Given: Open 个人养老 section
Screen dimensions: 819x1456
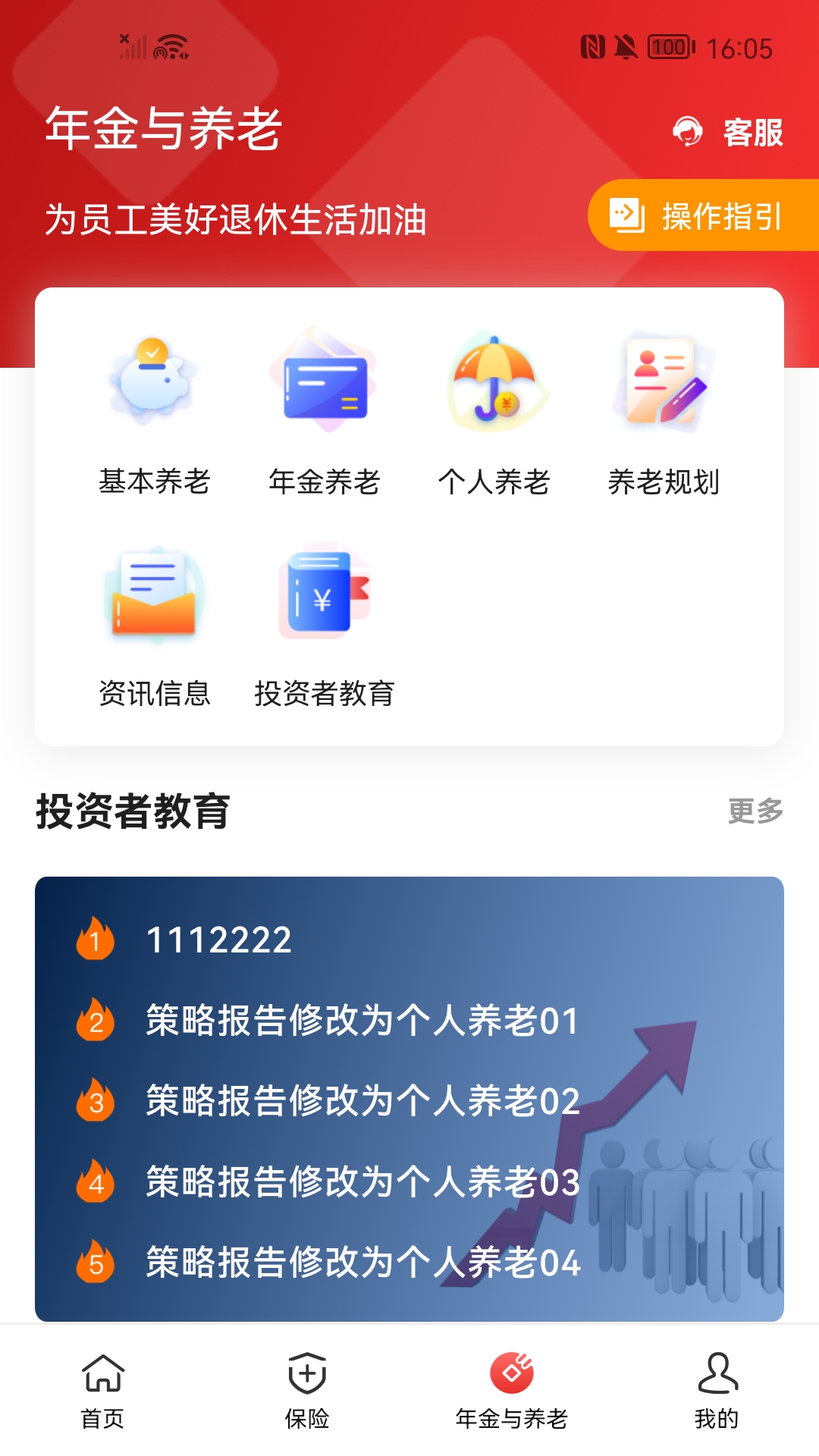Looking at the screenshot, I should pyautogui.click(x=494, y=413).
